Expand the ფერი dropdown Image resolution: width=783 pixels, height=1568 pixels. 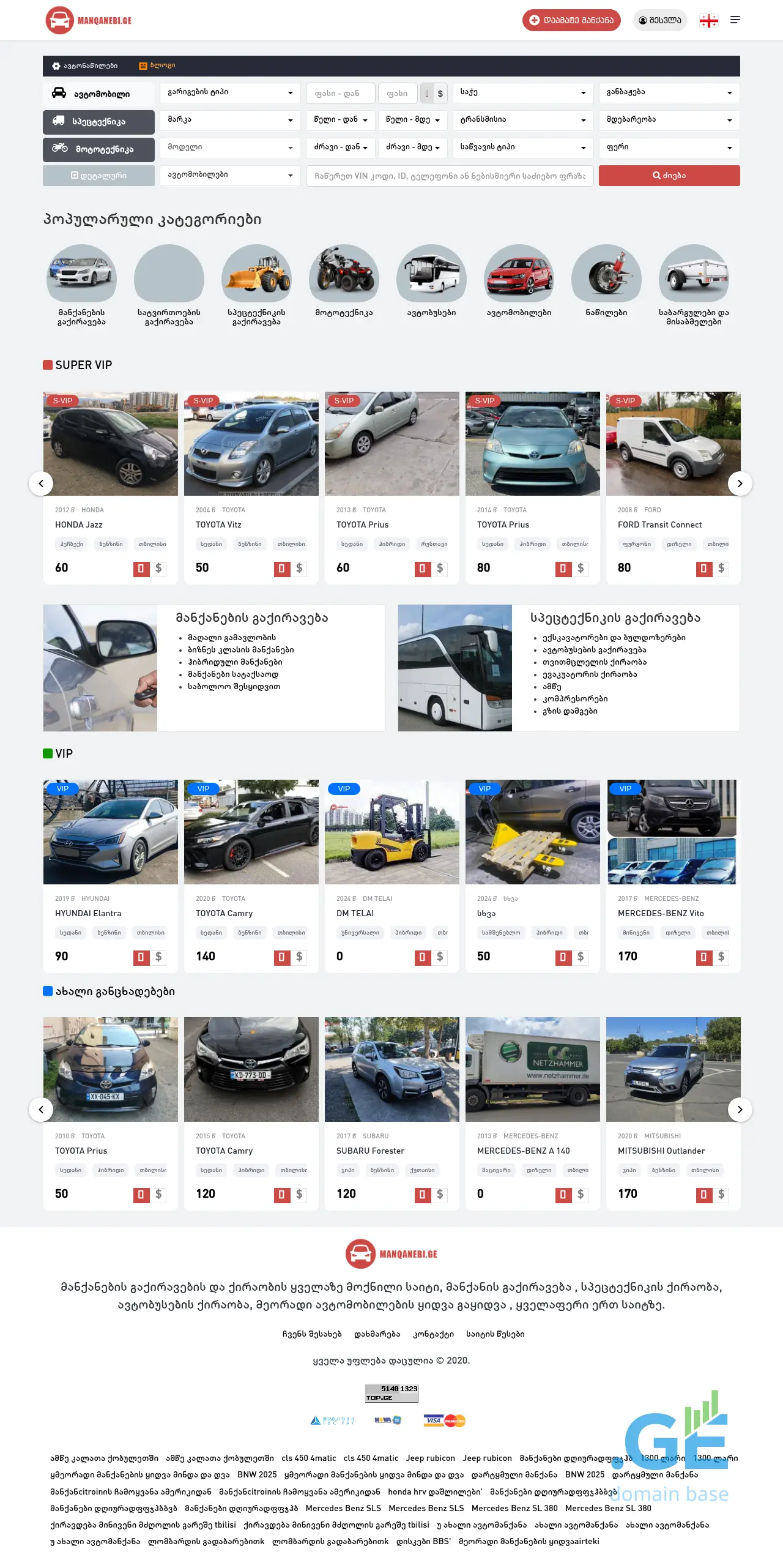(669, 147)
